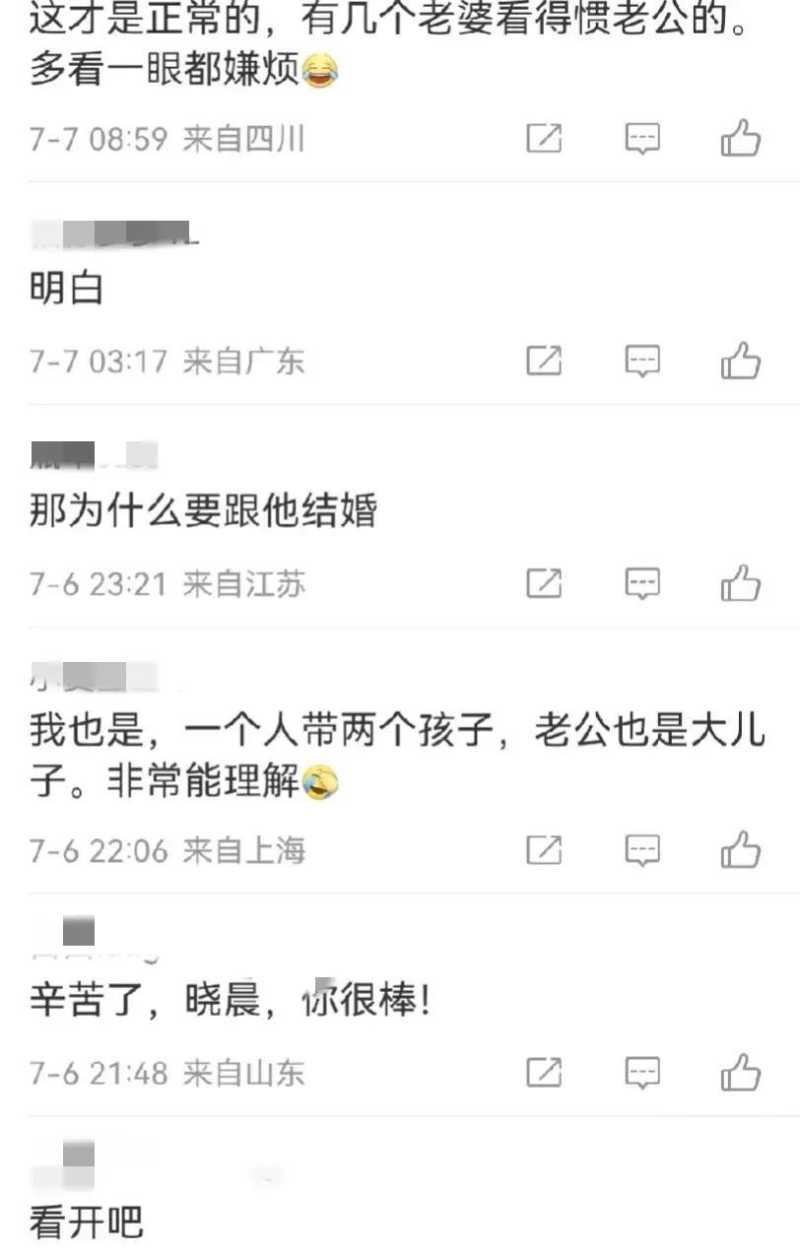Image resolution: width=800 pixels, height=1255 pixels.
Task: Reply to the 那为什么要跟他结婚 comment
Action: tap(643, 582)
